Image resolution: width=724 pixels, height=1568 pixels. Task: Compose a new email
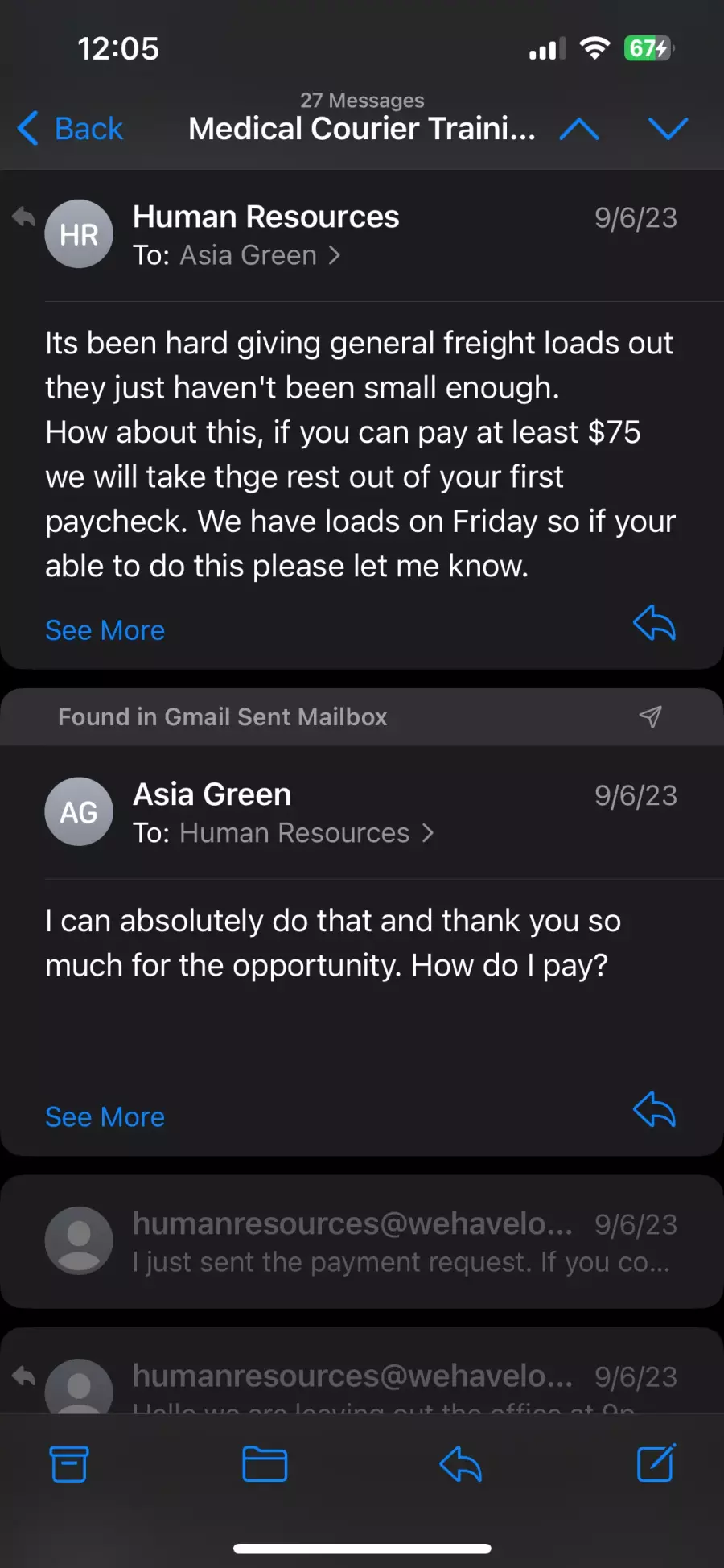click(656, 1463)
